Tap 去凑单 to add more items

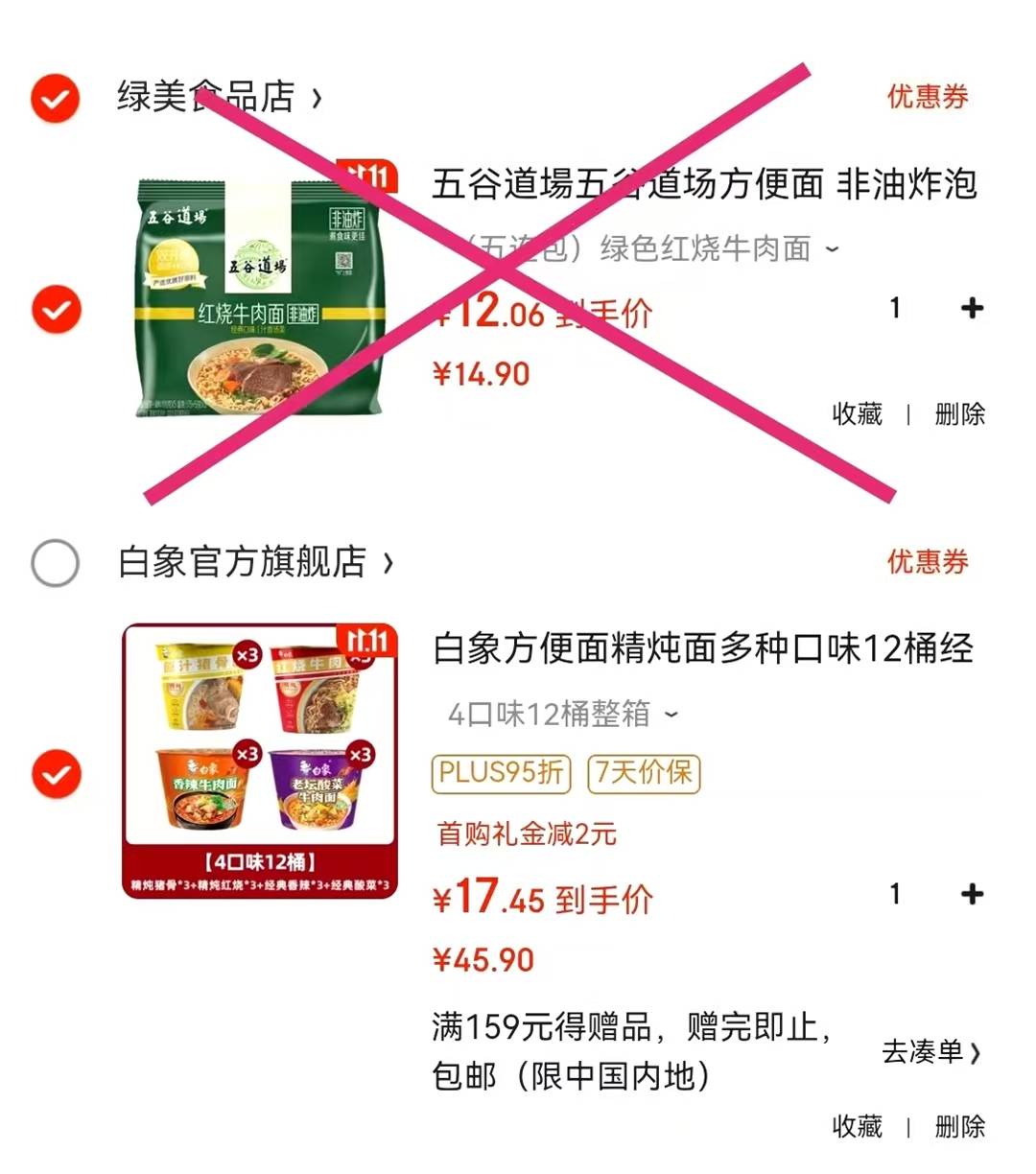pos(930,1052)
